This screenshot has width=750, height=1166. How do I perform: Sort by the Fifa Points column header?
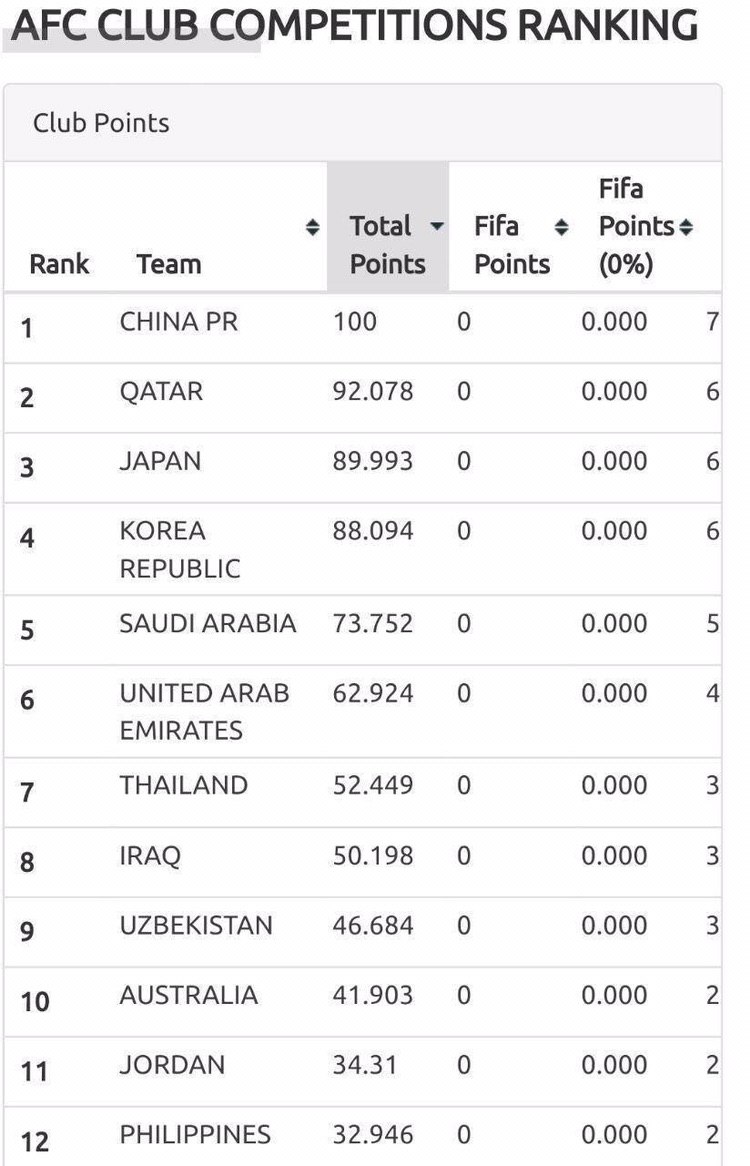tap(512, 244)
